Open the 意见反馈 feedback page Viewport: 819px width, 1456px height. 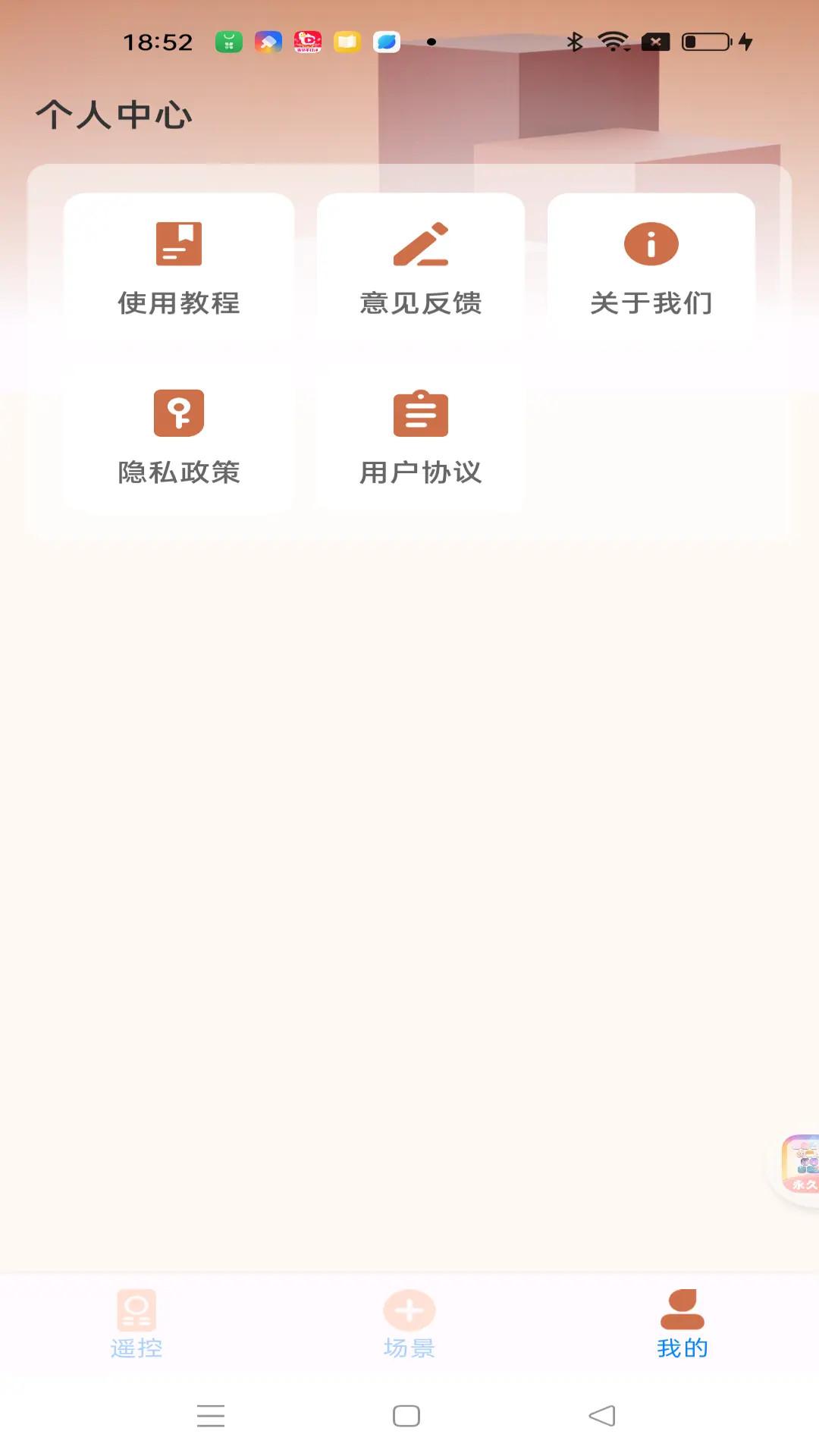tap(422, 273)
